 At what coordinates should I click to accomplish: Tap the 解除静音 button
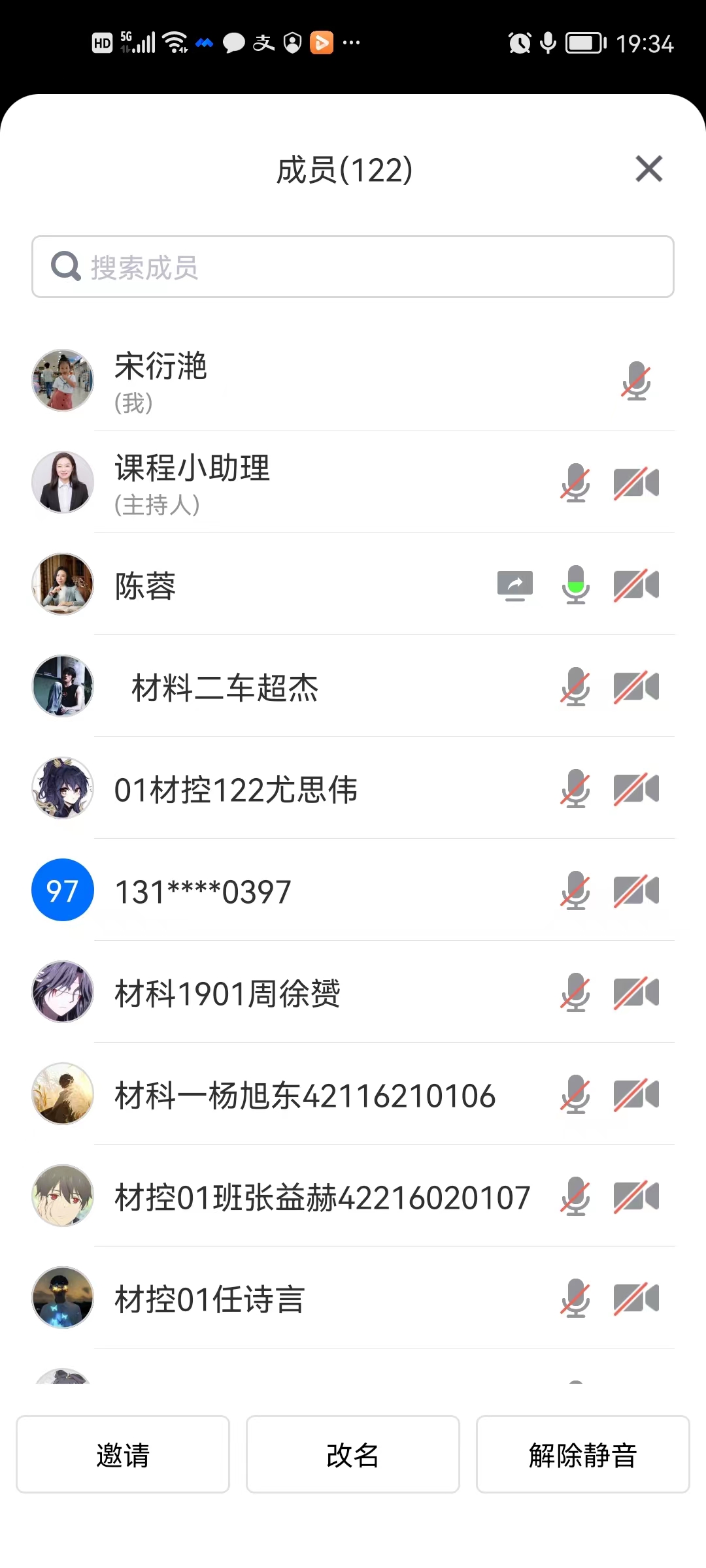582,1455
